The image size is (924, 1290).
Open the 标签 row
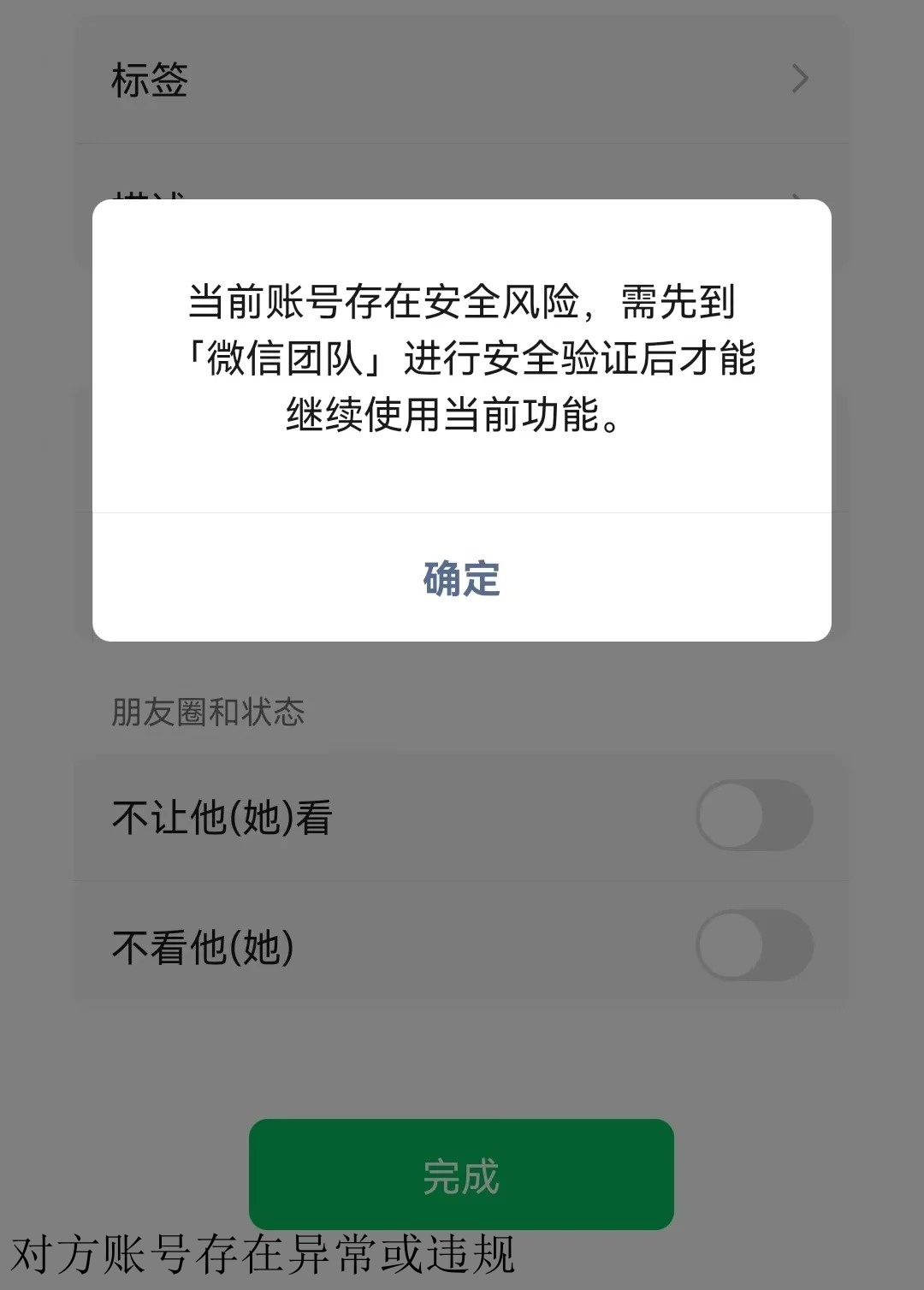tap(461, 80)
